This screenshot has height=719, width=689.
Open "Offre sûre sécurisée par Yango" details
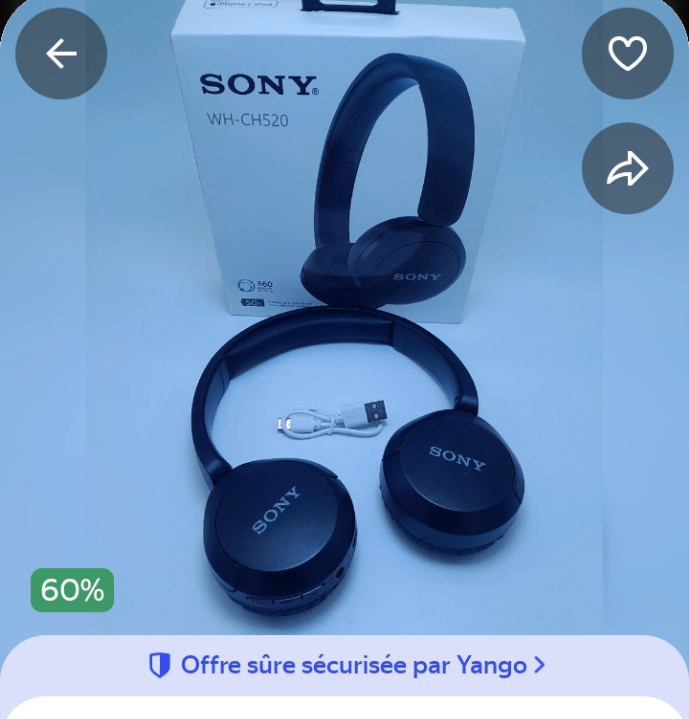[346, 665]
